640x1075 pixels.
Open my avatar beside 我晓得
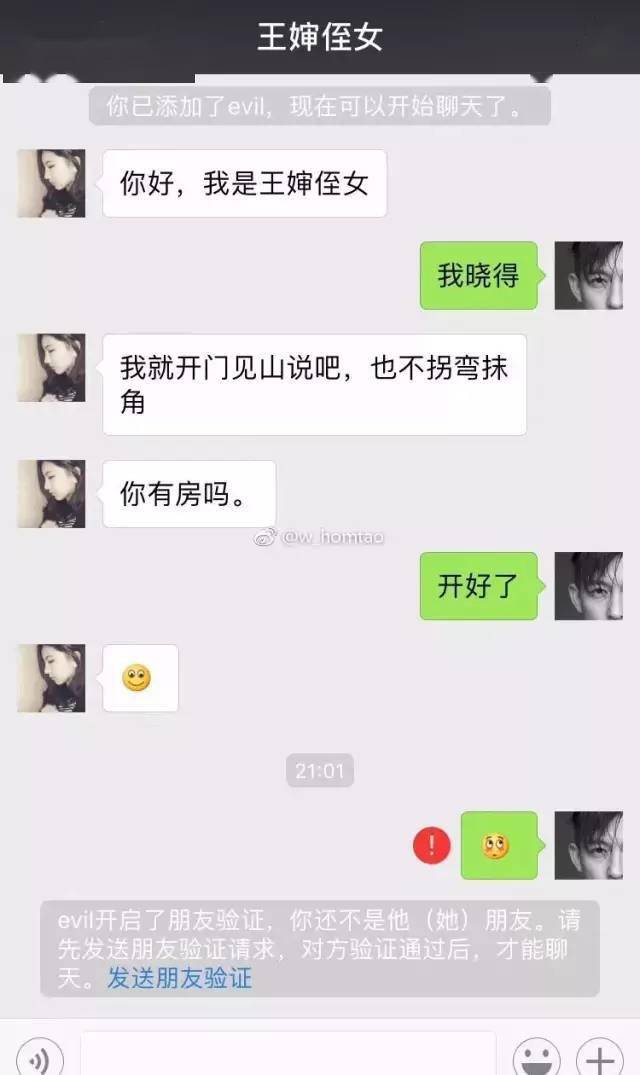click(589, 276)
